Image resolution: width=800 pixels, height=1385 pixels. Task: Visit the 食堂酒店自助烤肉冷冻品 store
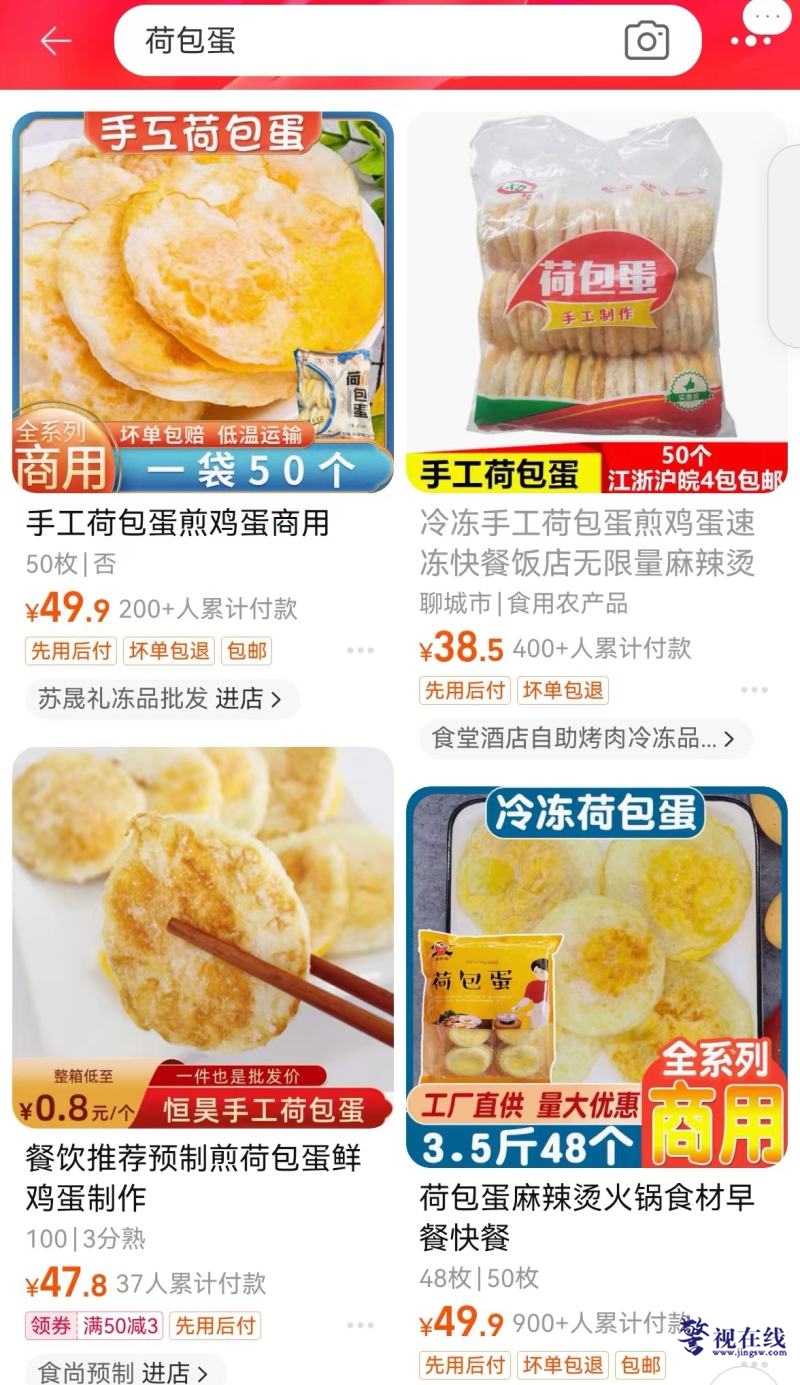(x=585, y=739)
